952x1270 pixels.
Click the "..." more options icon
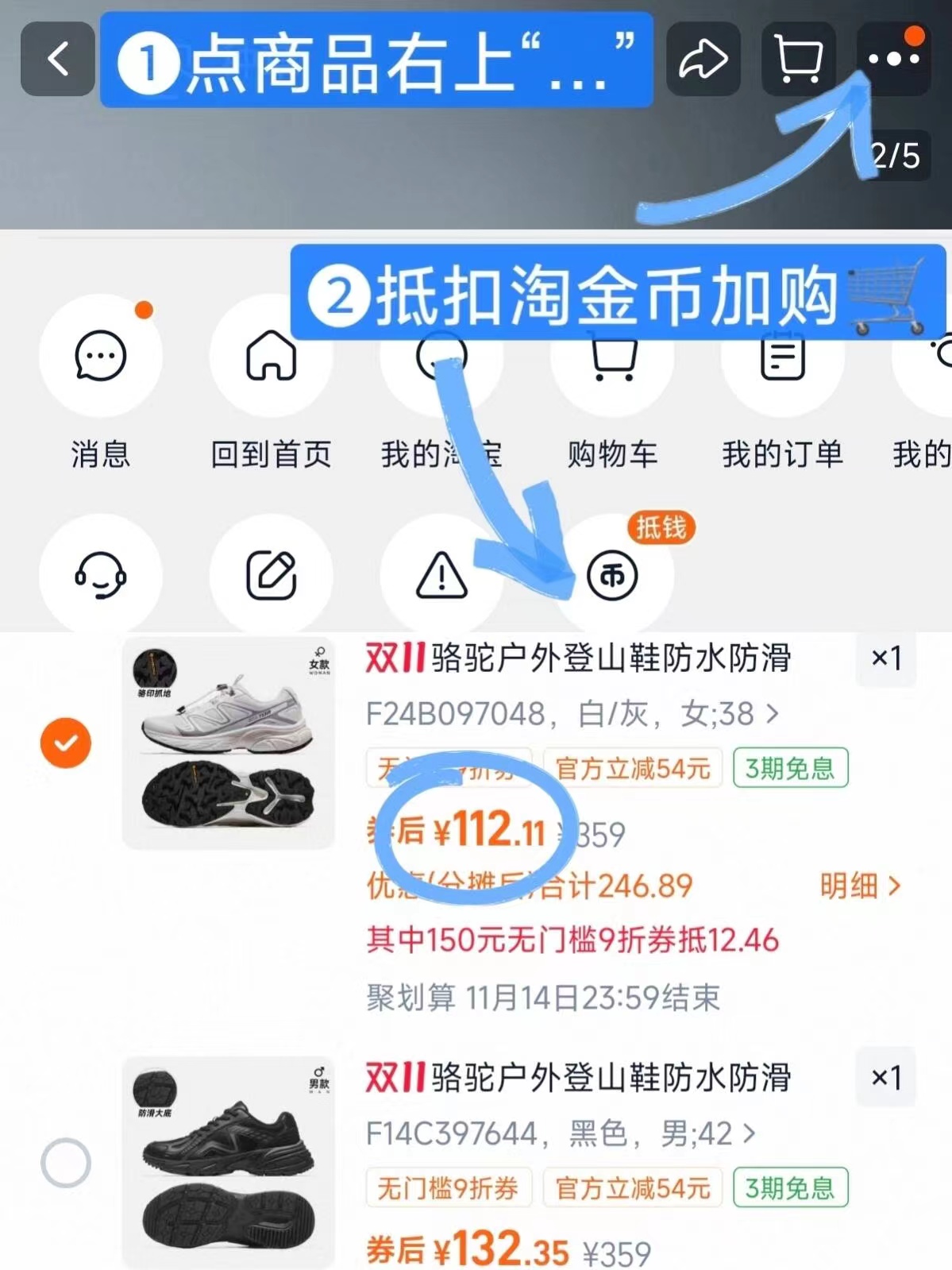[x=892, y=60]
